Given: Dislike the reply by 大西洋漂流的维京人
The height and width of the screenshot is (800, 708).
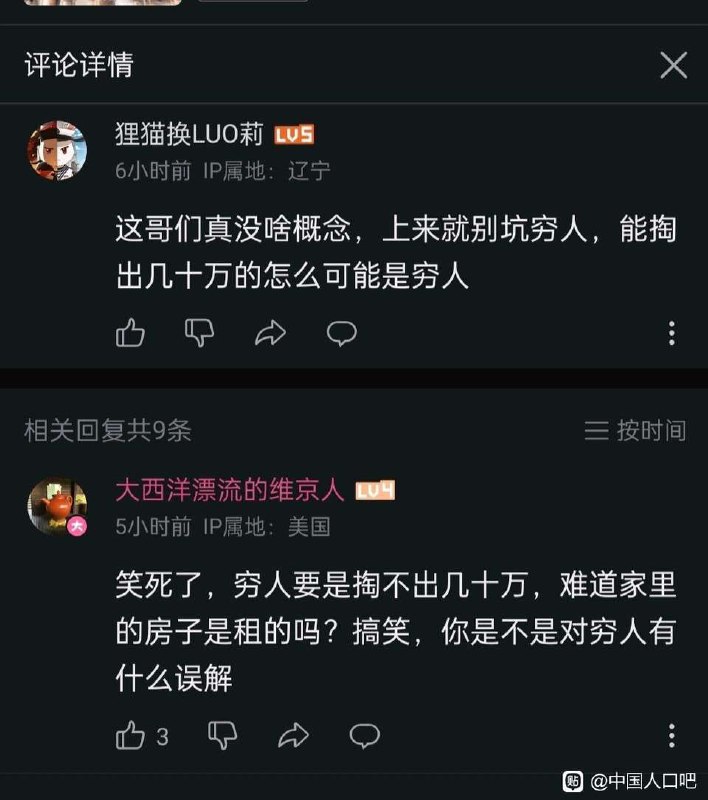Looking at the screenshot, I should tap(222, 737).
